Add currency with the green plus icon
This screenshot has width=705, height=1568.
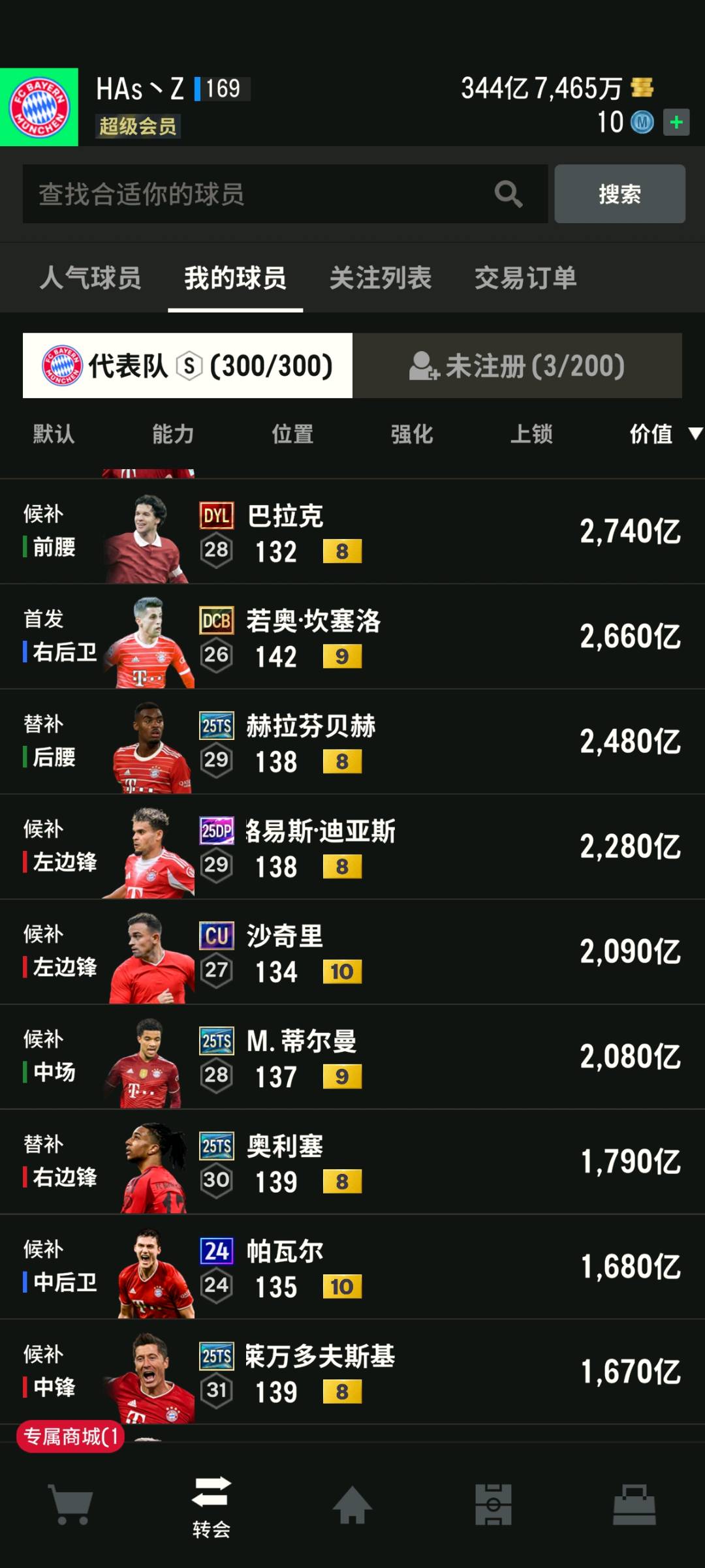(676, 122)
